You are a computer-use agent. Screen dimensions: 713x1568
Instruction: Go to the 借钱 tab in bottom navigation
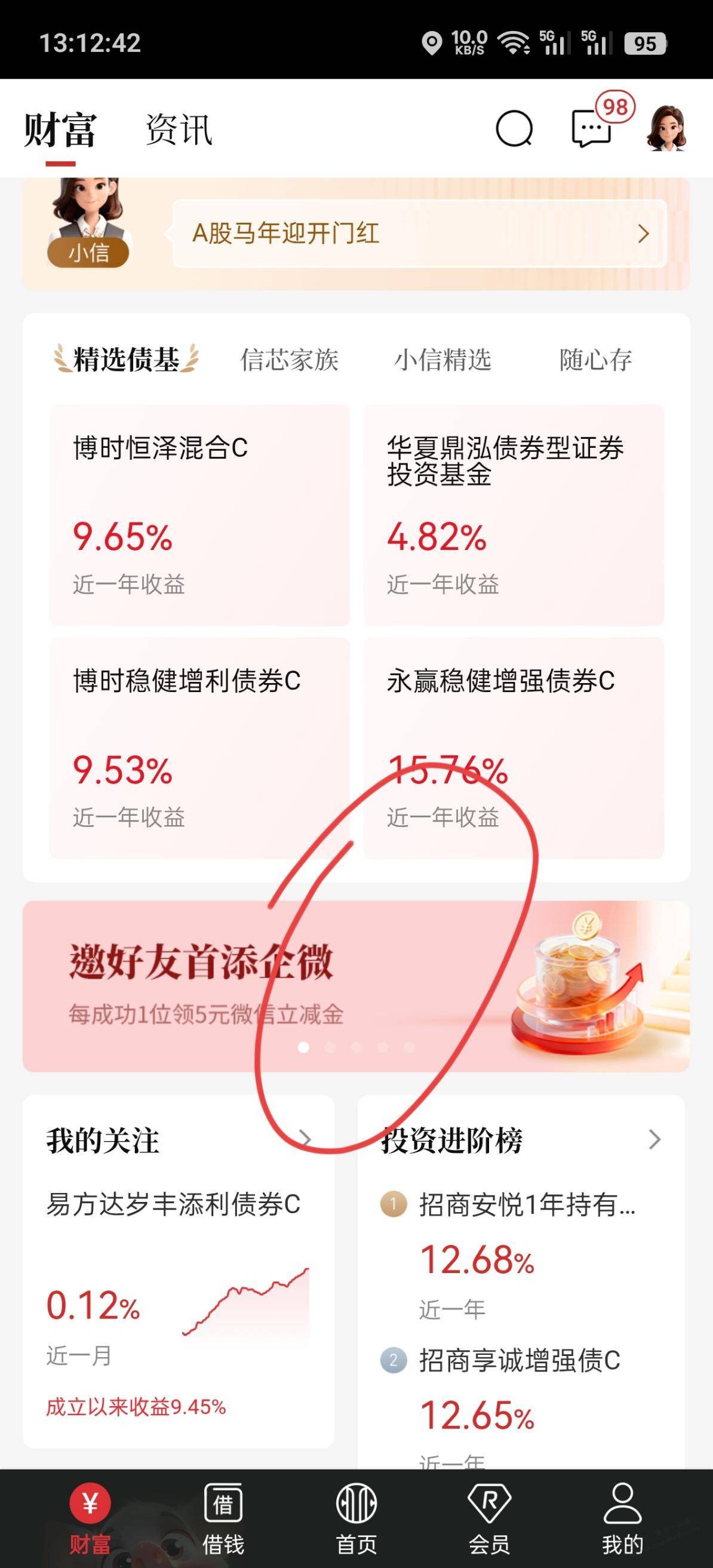[223, 1517]
